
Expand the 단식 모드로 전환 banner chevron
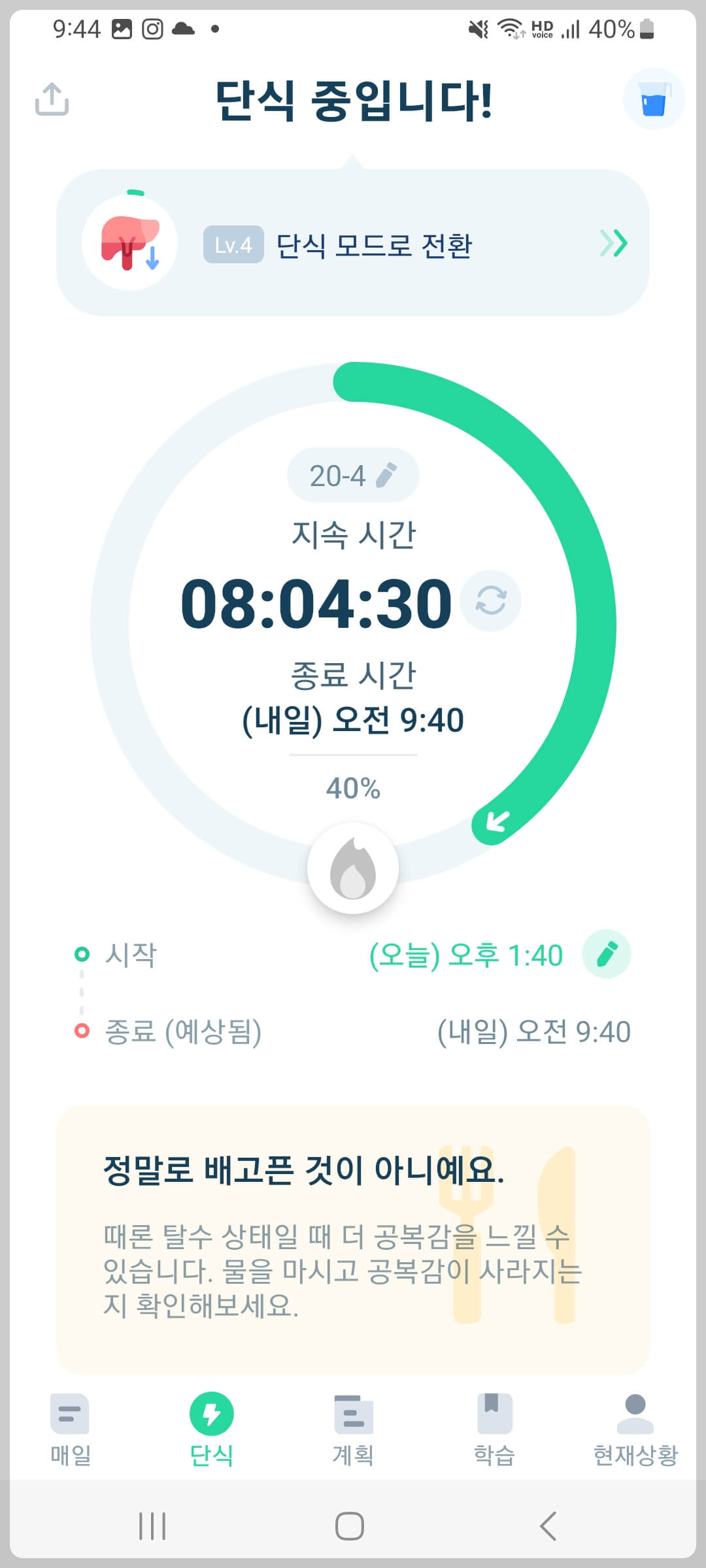pyautogui.click(x=613, y=242)
